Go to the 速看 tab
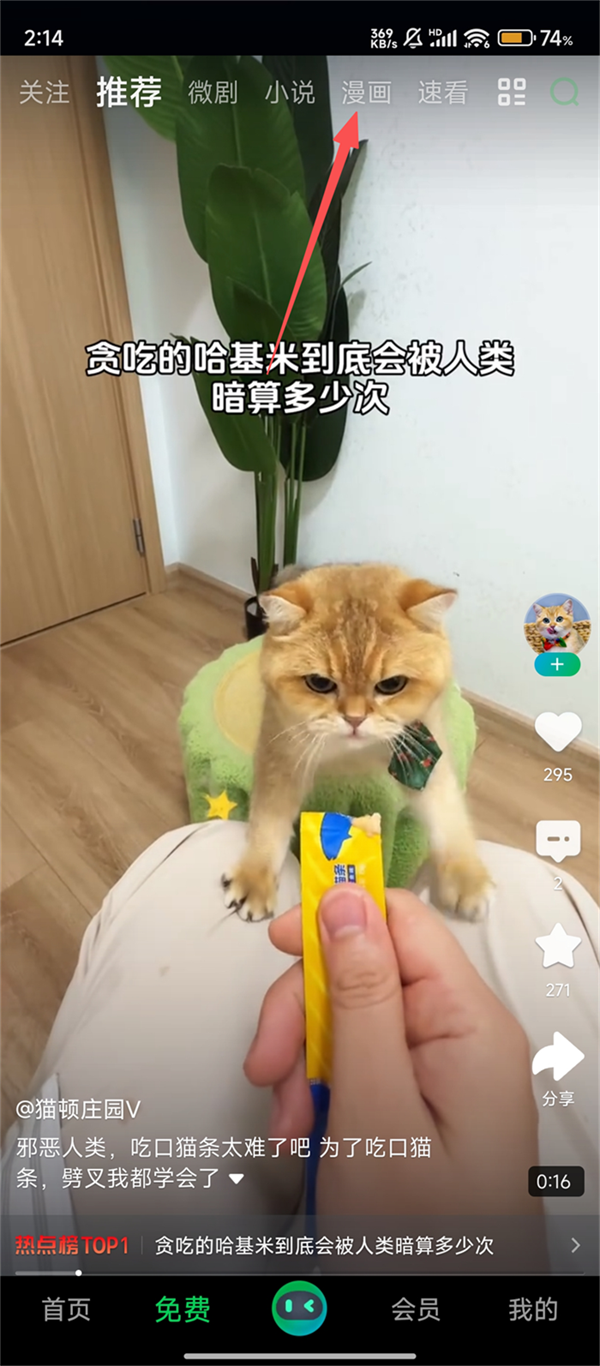This screenshot has height=1366, width=600. (443, 93)
